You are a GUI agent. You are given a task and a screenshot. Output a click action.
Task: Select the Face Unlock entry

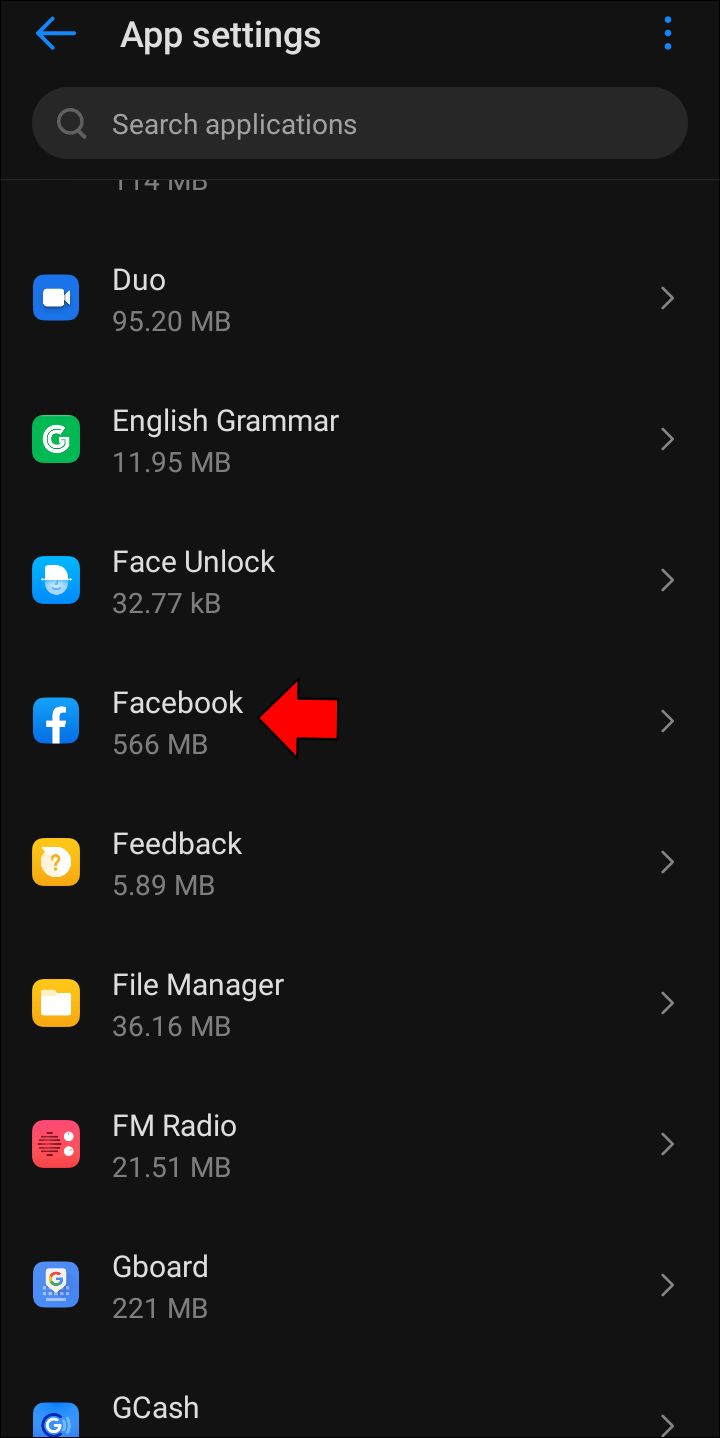point(360,581)
